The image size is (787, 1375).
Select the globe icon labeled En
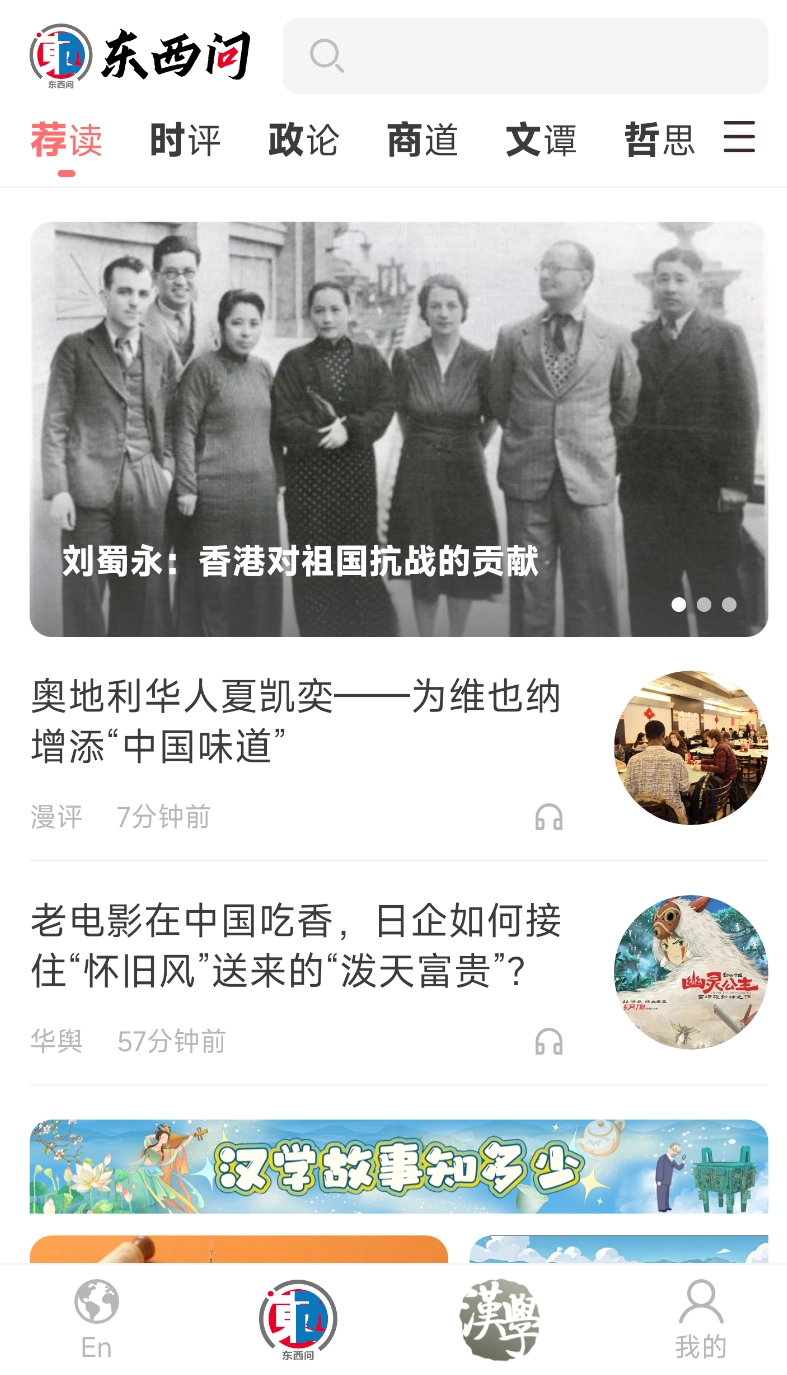point(95,1303)
